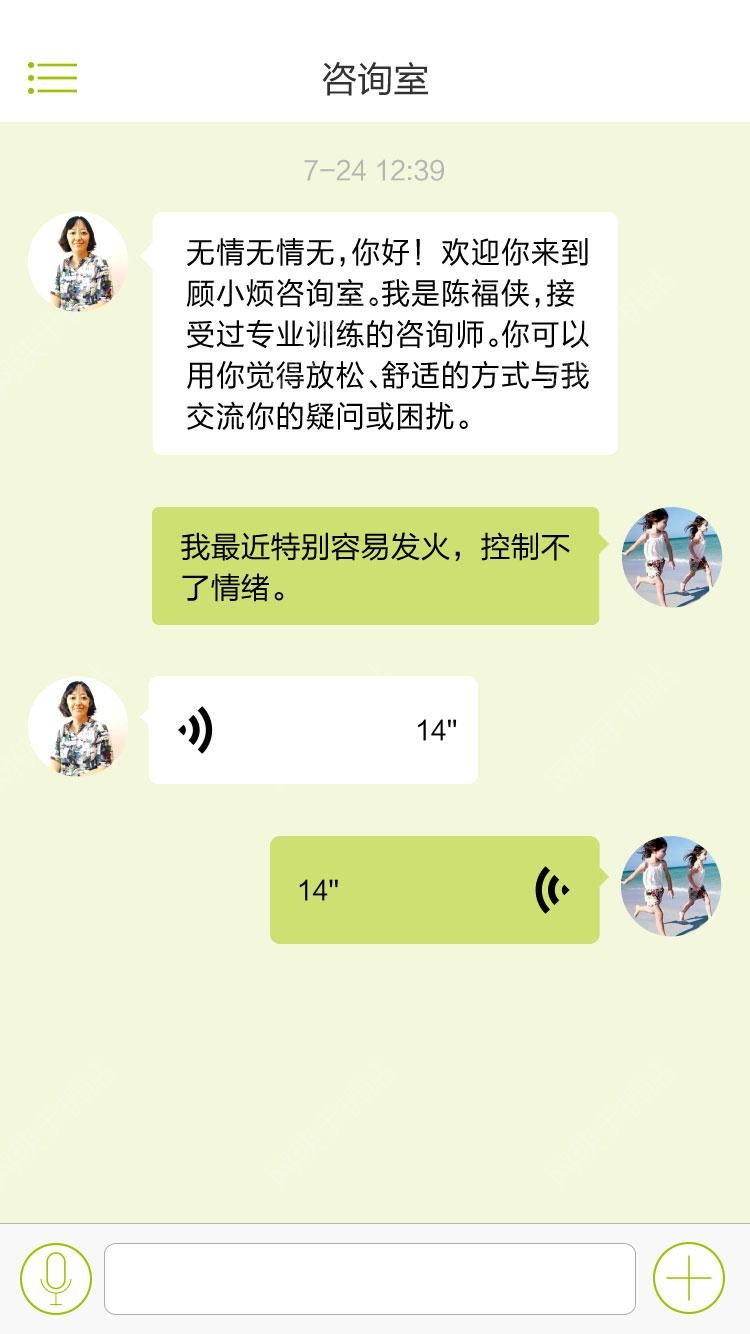Play your green 14" voice message
This screenshot has height=1334, width=750.
click(434, 890)
